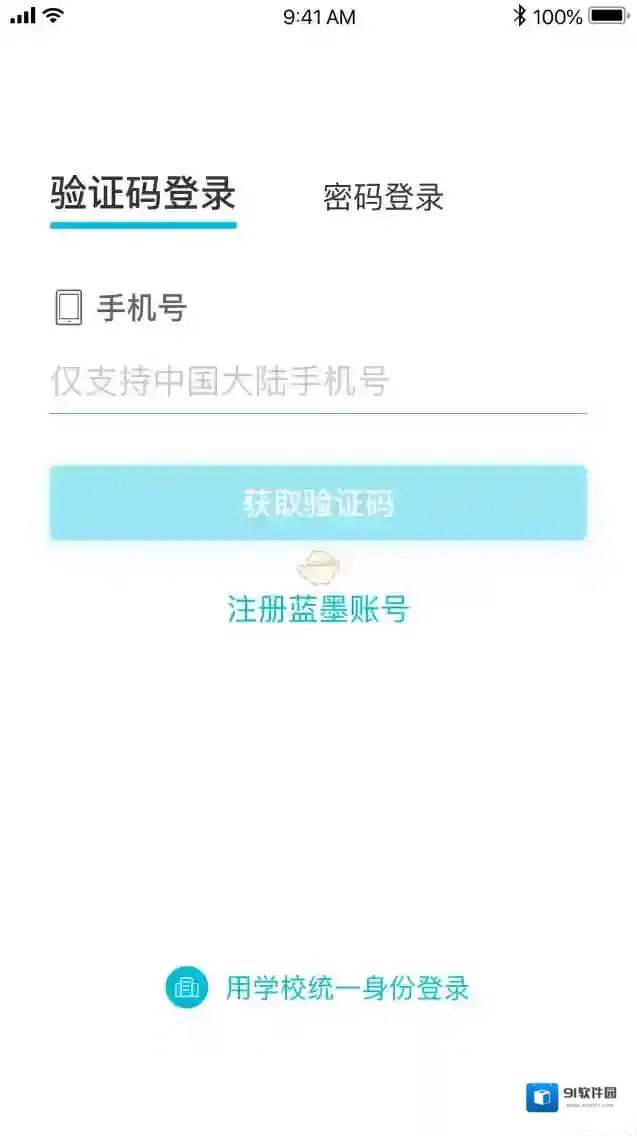Select the 验证码登录 tab

(143, 194)
